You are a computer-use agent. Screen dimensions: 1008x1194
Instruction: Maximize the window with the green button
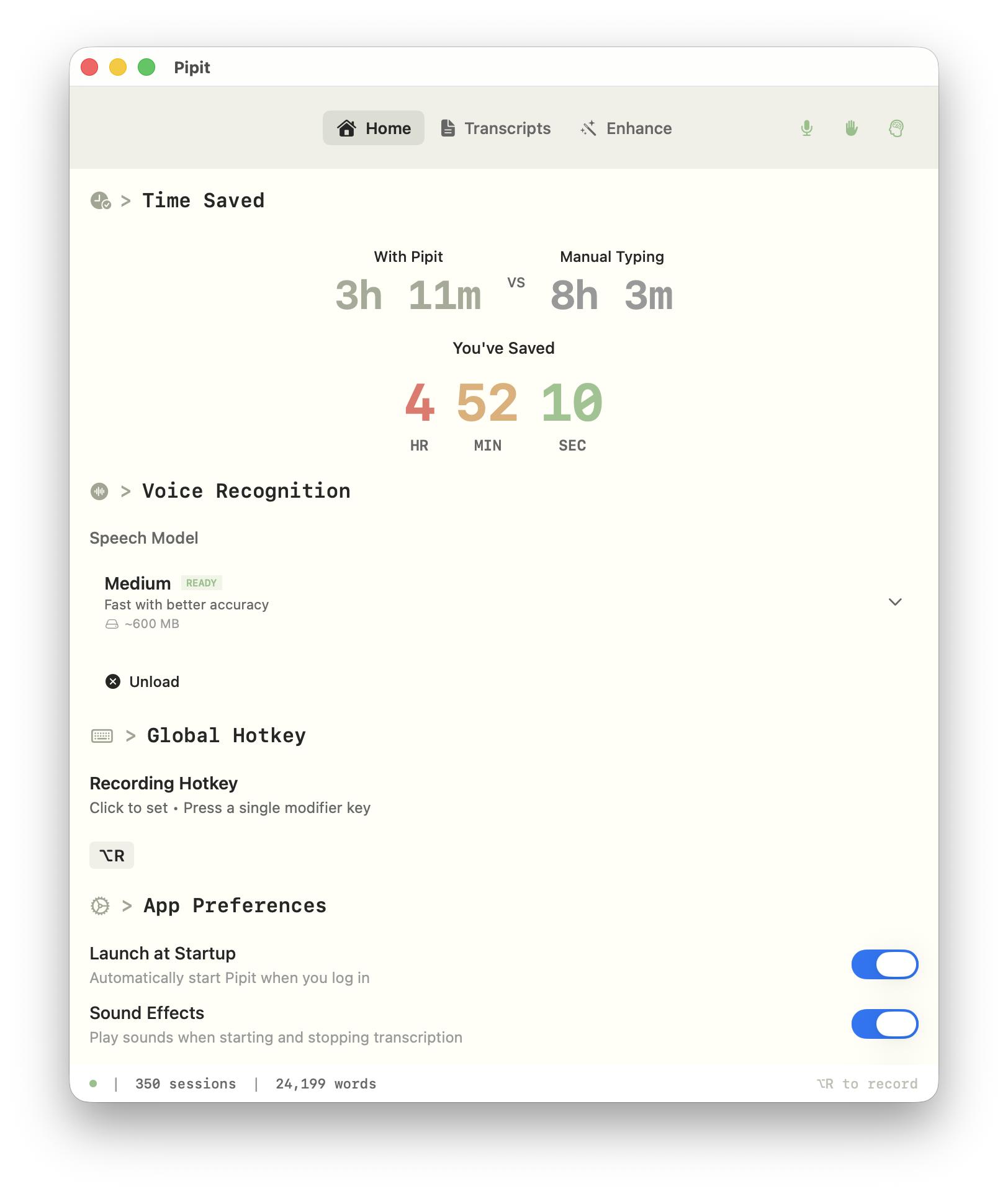[x=146, y=67]
